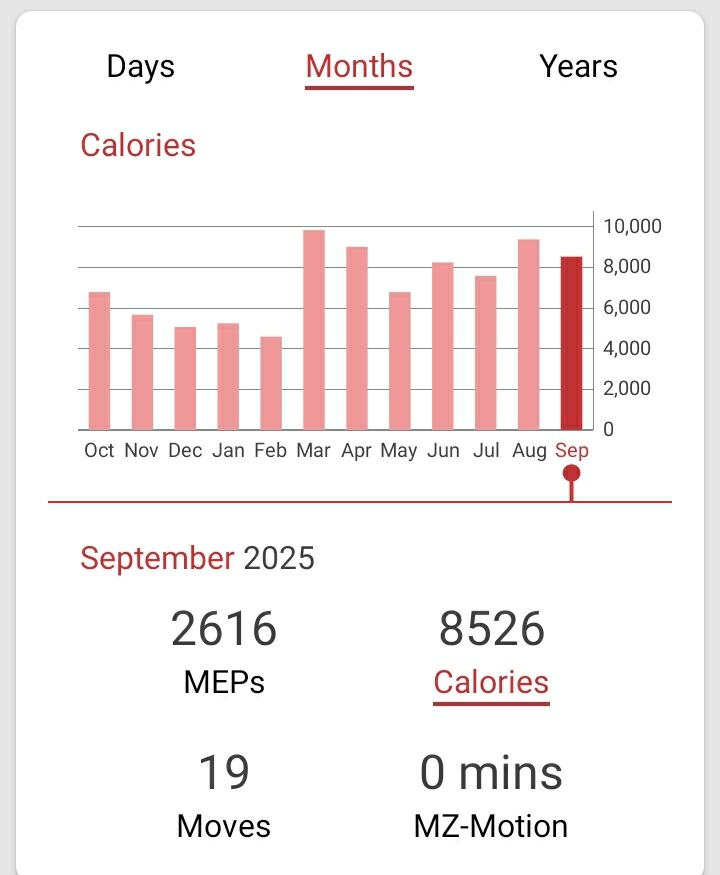Select the May bar in chart
Image resolution: width=720 pixels, height=875 pixels.
[x=400, y=361]
